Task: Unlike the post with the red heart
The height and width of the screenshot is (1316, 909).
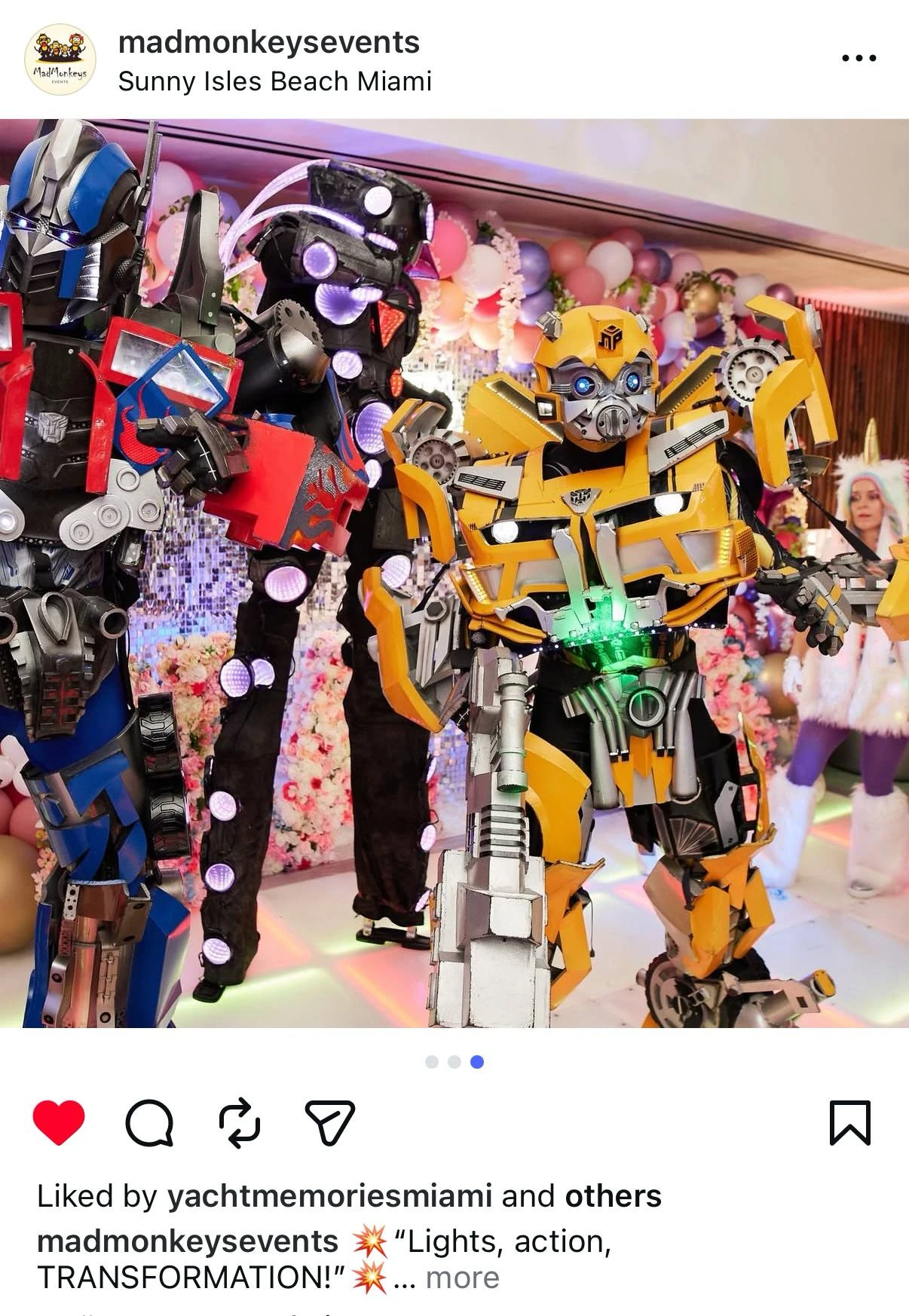Action: click(59, 1123)
